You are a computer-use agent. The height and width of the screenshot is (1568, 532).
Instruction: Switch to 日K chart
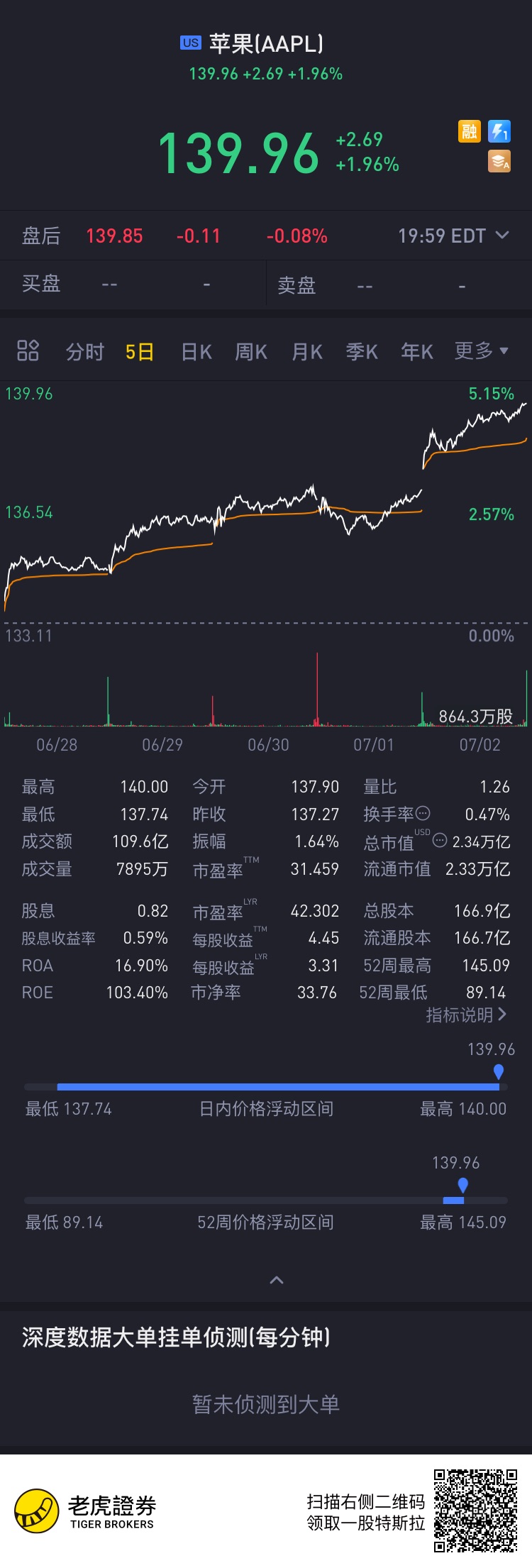(x=196, y=352)
